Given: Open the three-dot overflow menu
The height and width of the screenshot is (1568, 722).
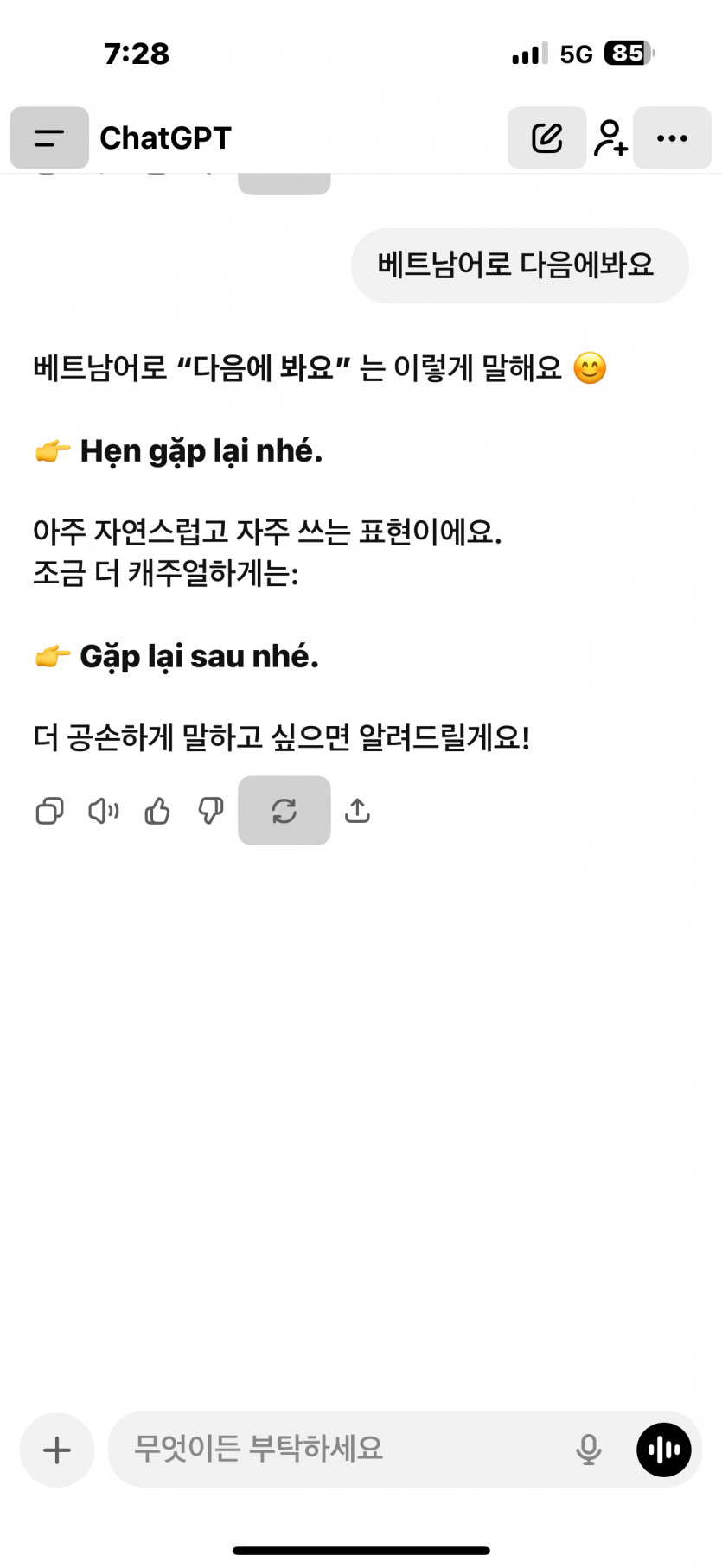Looking at the screenshot, I should tap(672, 138).
